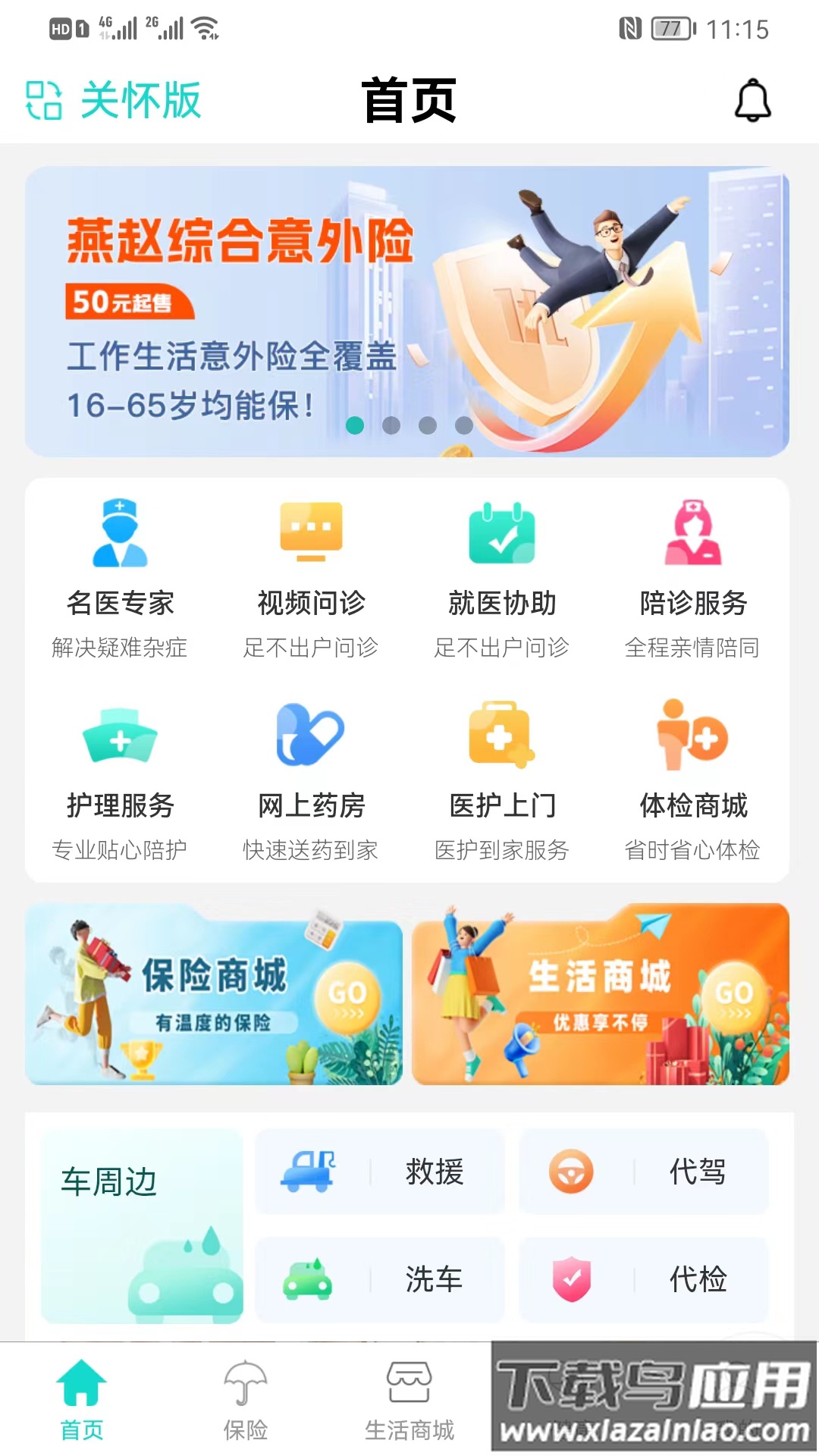Select the 代检 shield inspection icon

(x=570, y=1280)
